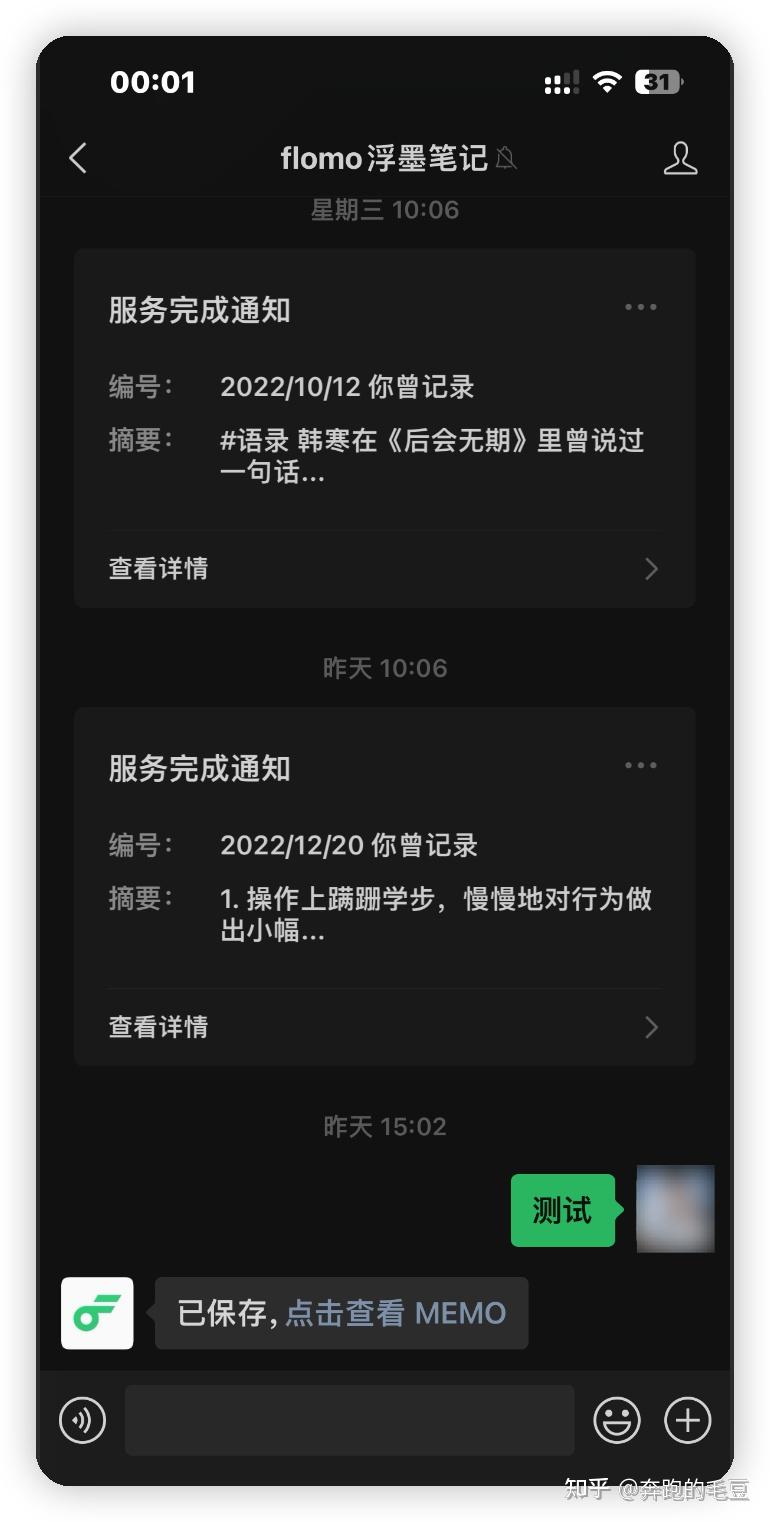The image size is (770, 1522).
Task: Open 查看详情 on the 2022/10/12 notification
Action: click(x=158, y=568)
